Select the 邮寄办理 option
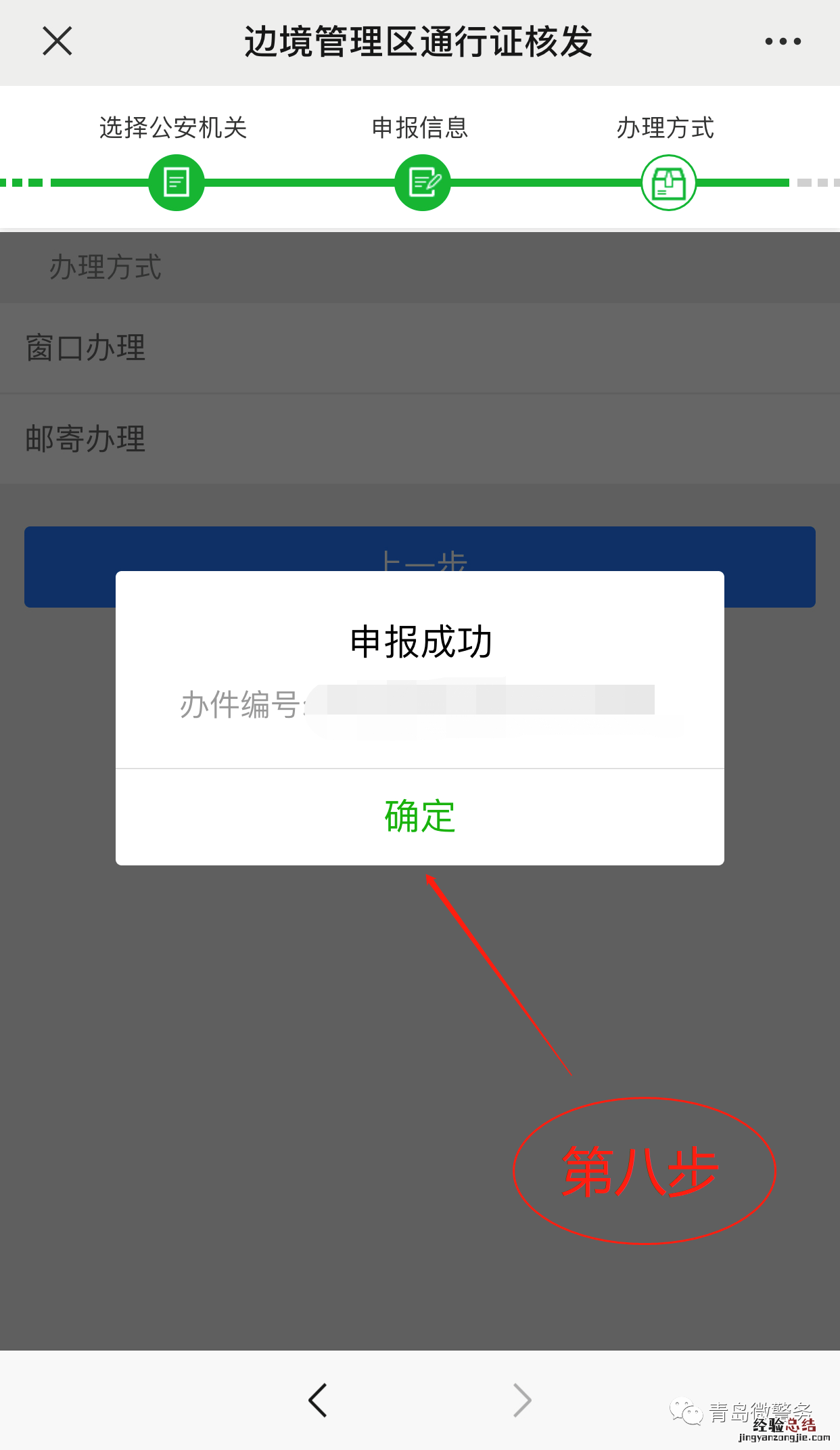Screen dimensions: 840x1450 click(x=86, y=438)
